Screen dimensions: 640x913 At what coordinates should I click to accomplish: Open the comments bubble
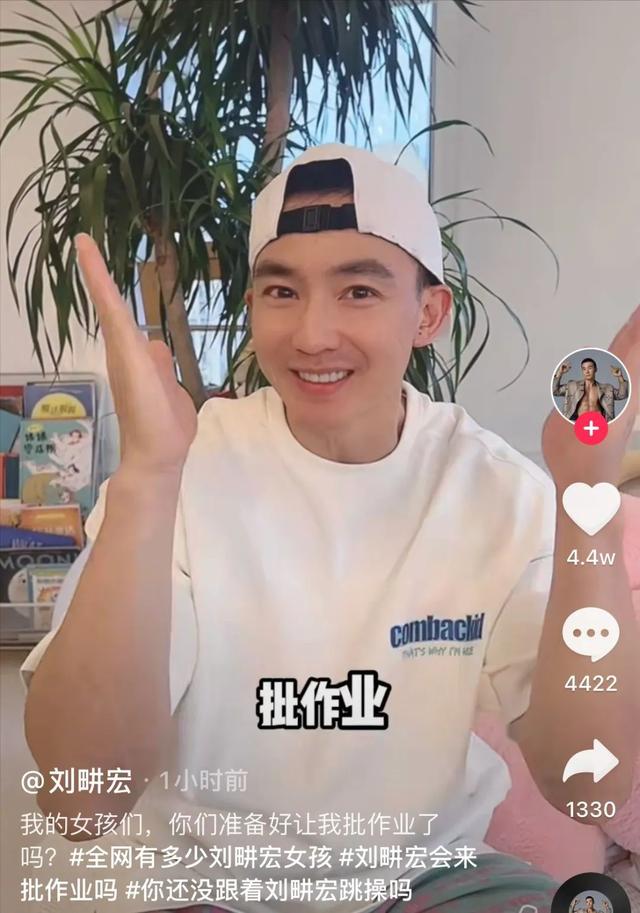click(590, 634)
